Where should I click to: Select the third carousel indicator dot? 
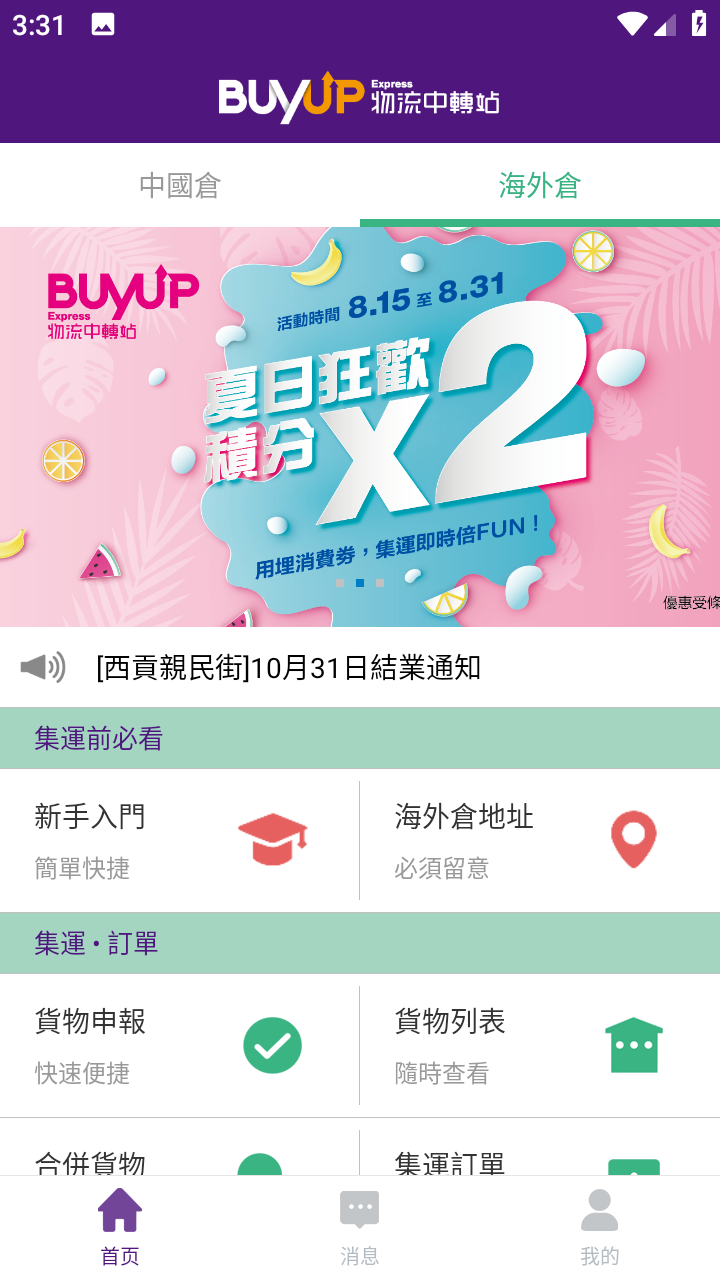point(378,584)
